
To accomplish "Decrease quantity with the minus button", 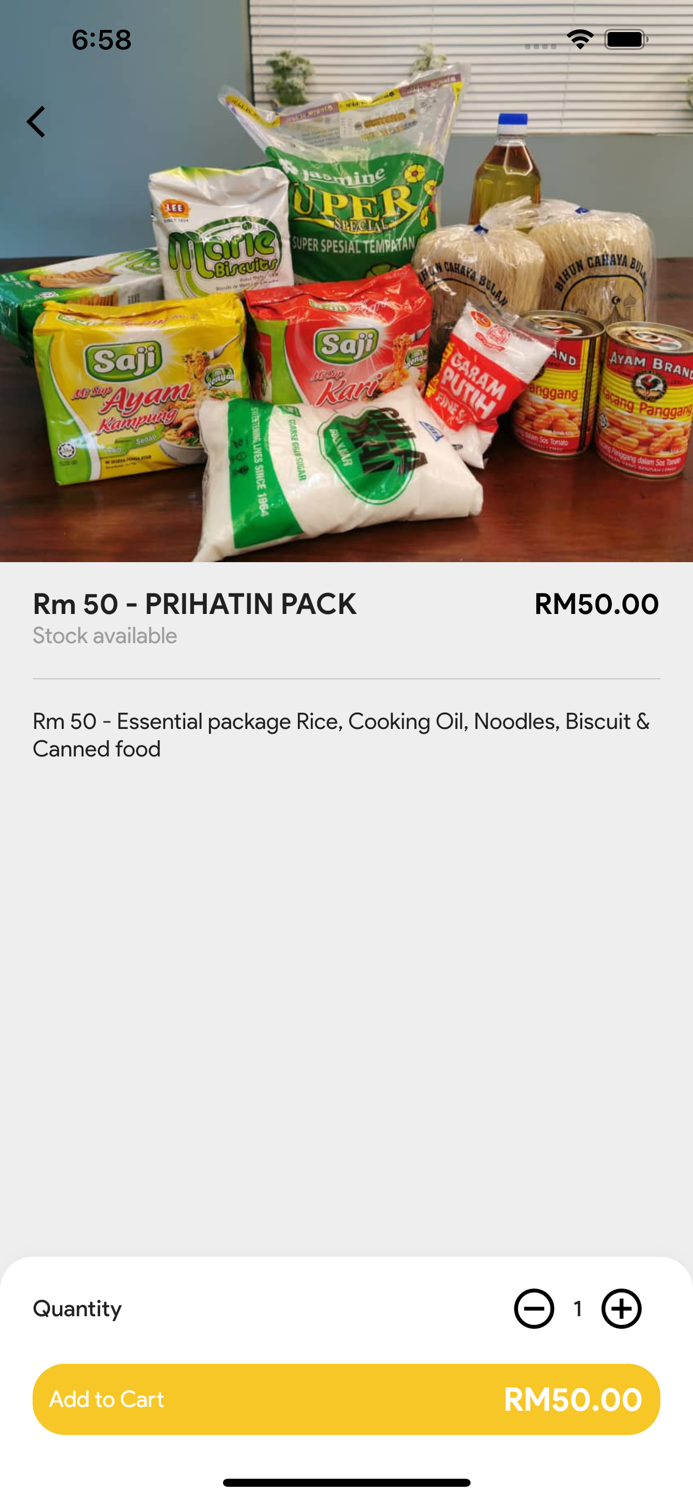I will [534, 1308].
